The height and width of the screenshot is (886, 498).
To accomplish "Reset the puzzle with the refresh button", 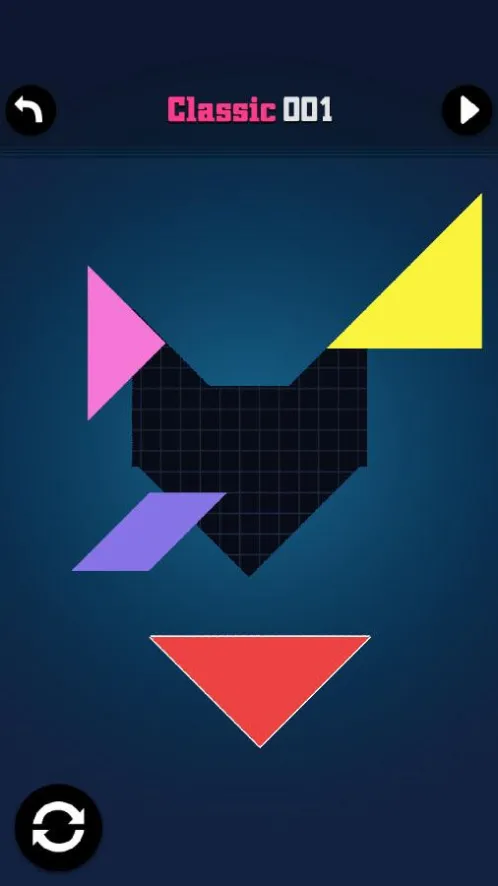I will [58, 828].
